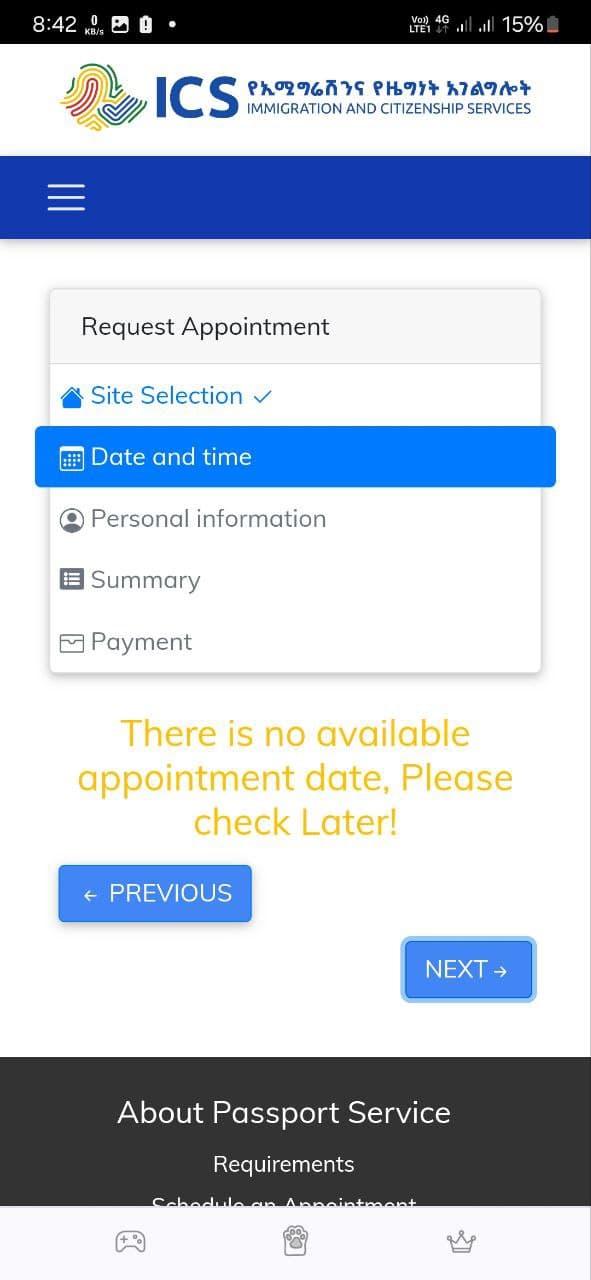Screen dimensions: 591x1280
Task: Open the Personal information step
Action: pos(295,519)
